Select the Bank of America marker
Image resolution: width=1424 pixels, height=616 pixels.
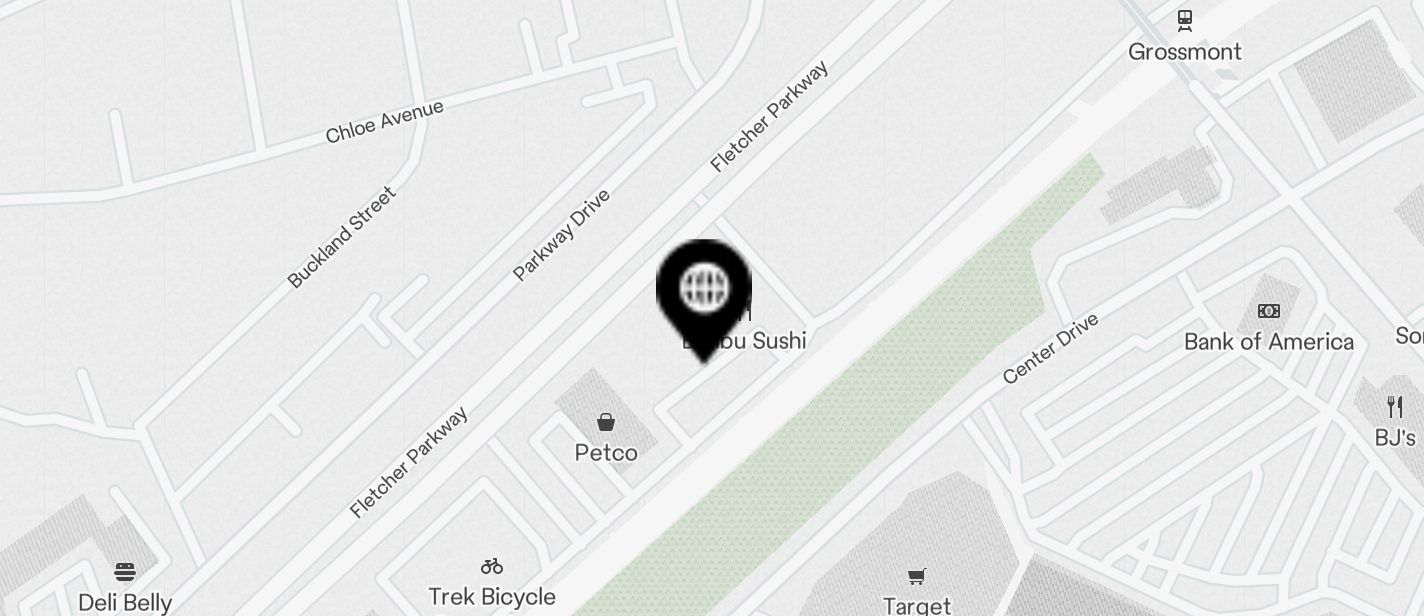click(1269, 312)
